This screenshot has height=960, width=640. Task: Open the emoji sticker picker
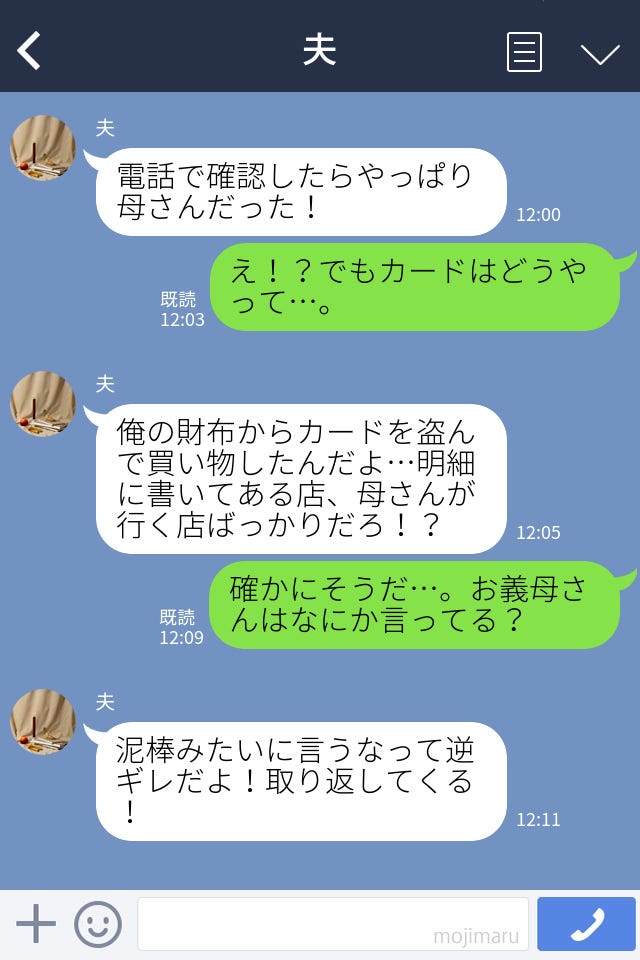(98, 924)
